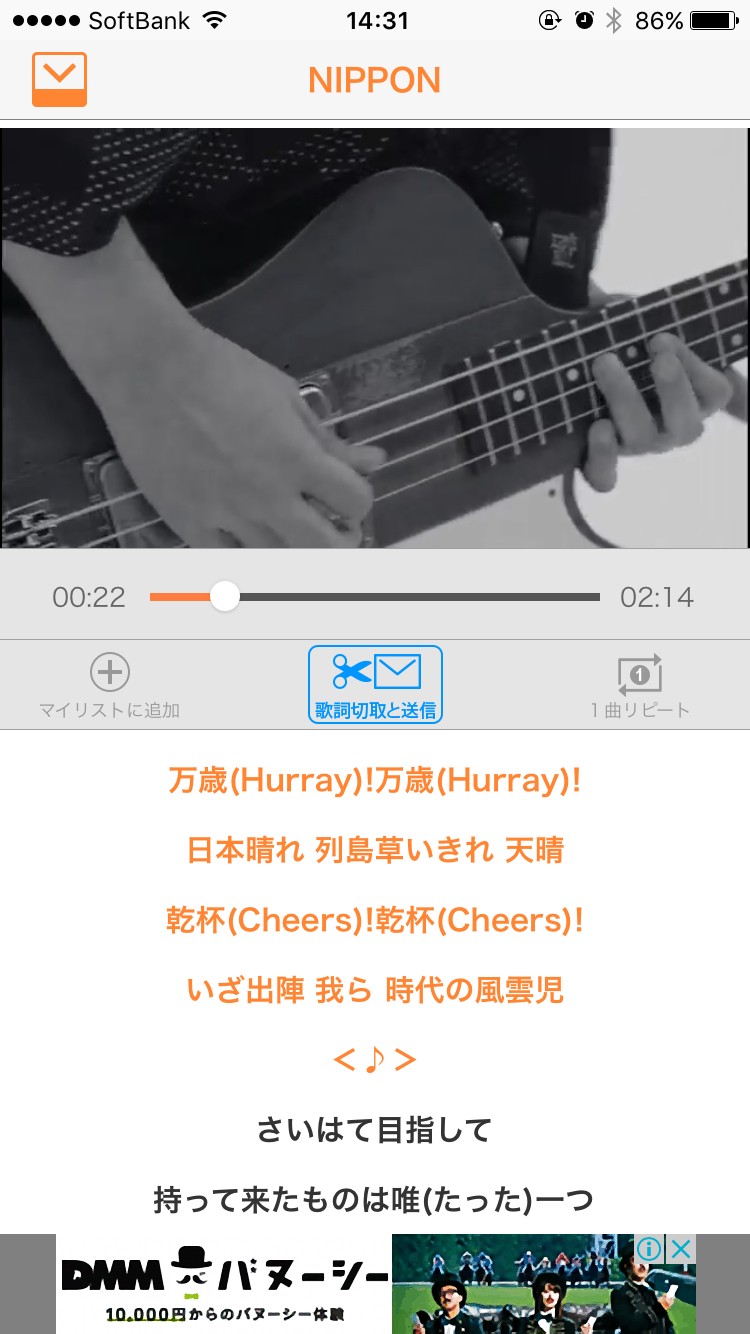
Task: Open the ad info icon
Action: [651, 1249]
